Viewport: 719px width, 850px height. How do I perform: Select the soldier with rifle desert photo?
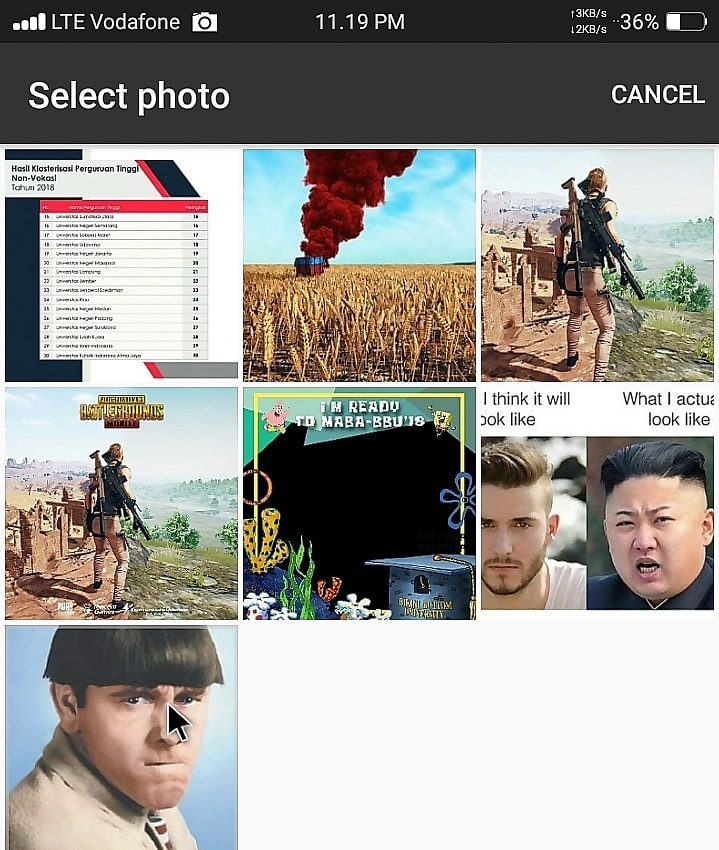click(x=597, y=265)
